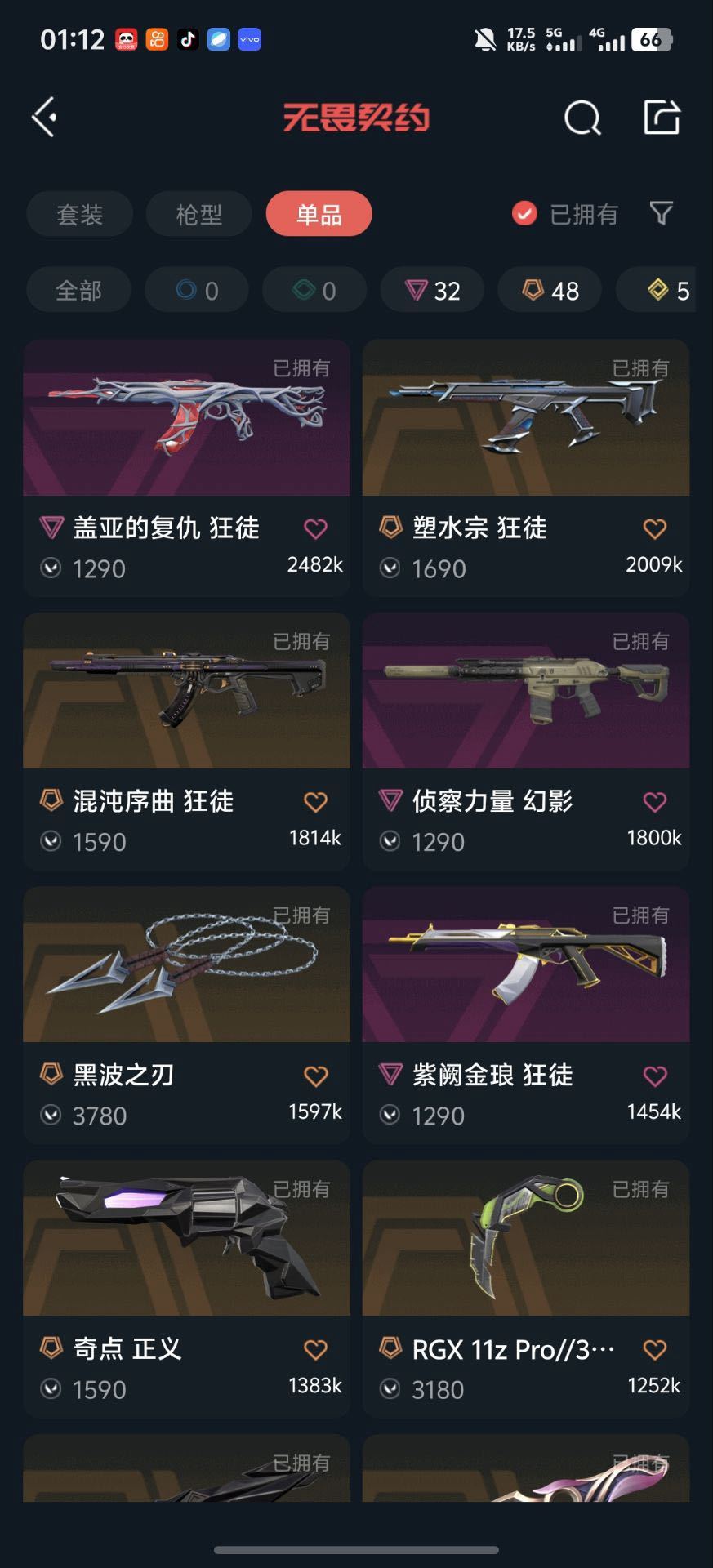Image resolution: width=713 pixels, height=1568 pixels.
Task: Share this inventory page
Action: (x=661, y=118)
